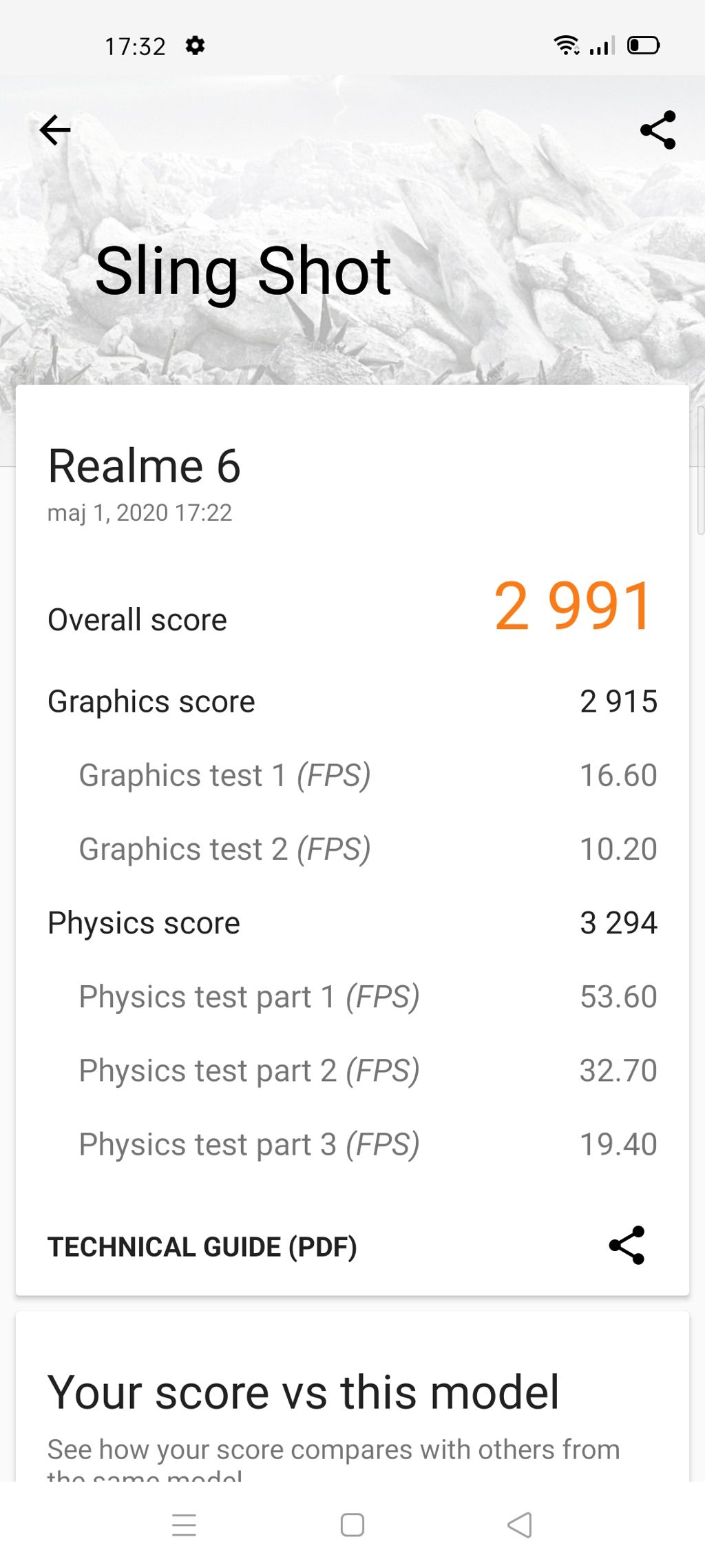
Task: Tap the system back triangle button
Action: [x=520, y=1525]
